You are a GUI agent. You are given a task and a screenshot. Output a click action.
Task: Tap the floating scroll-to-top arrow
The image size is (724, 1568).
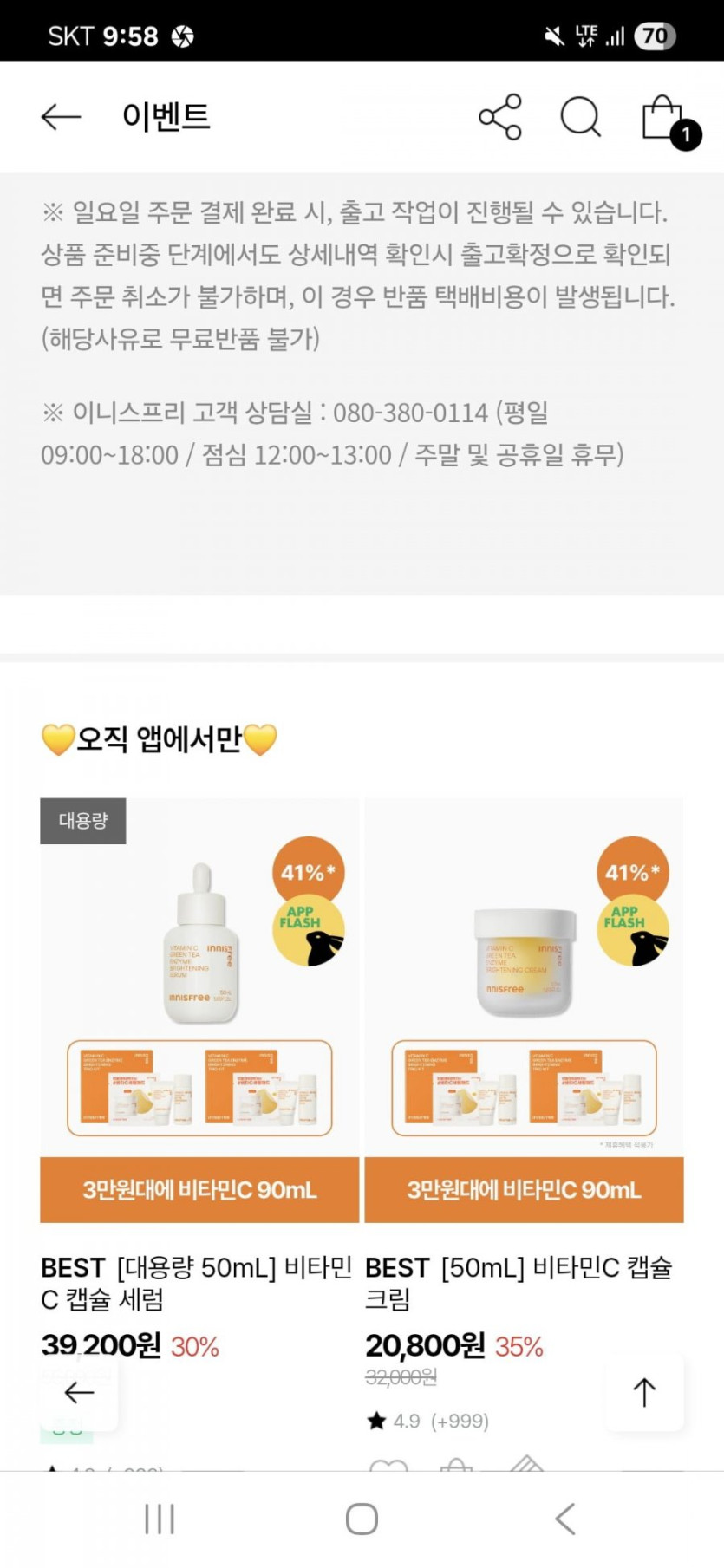[x=644, y=1393]
